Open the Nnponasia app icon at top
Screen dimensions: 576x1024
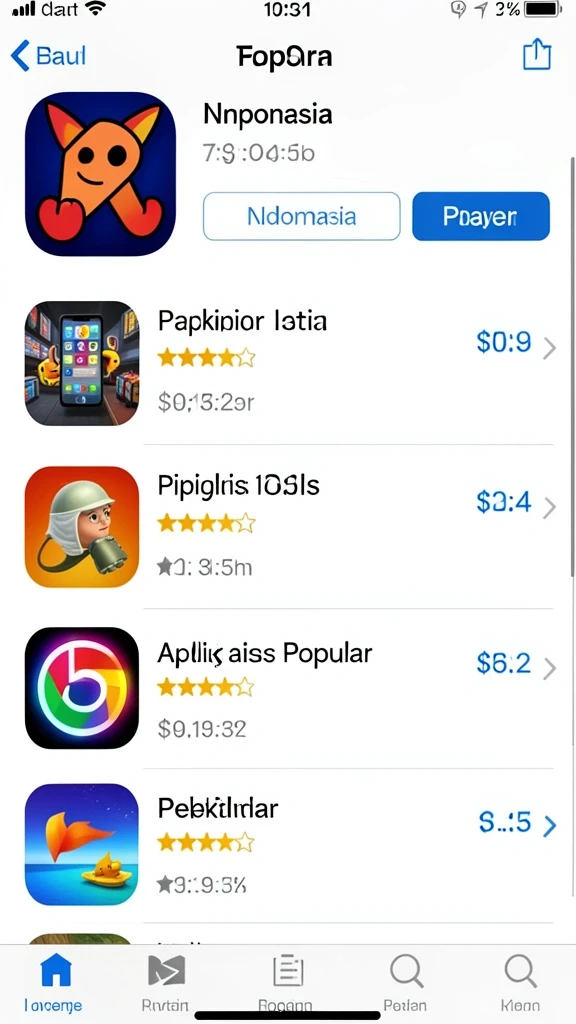point(101,174)
